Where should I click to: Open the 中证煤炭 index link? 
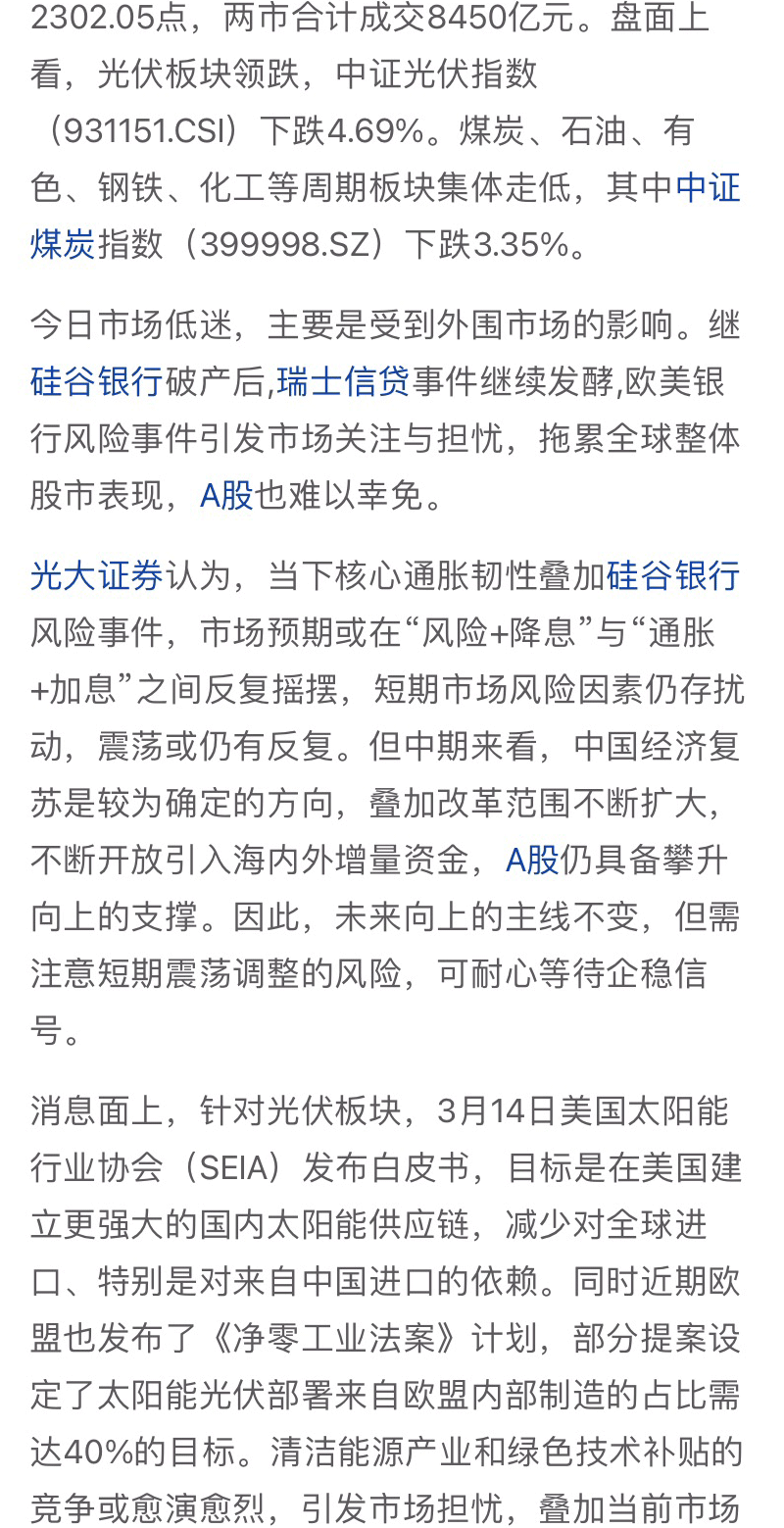[x=708, y=188]
